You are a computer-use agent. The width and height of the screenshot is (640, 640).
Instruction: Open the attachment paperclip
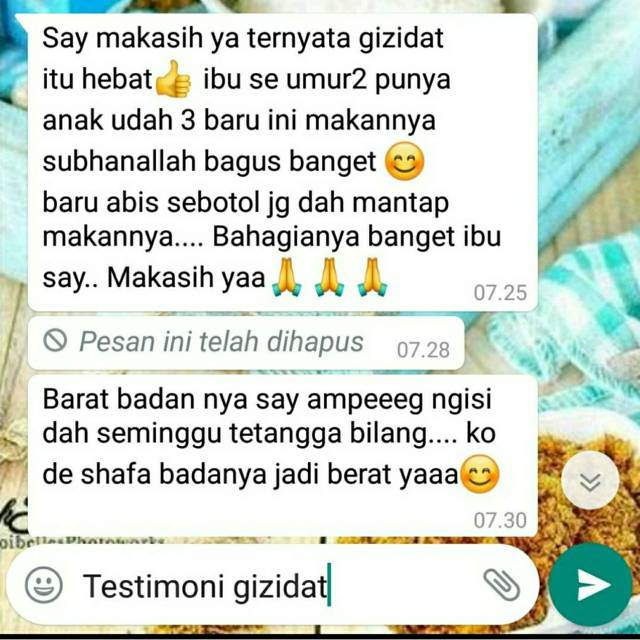[x=500, y=585]
